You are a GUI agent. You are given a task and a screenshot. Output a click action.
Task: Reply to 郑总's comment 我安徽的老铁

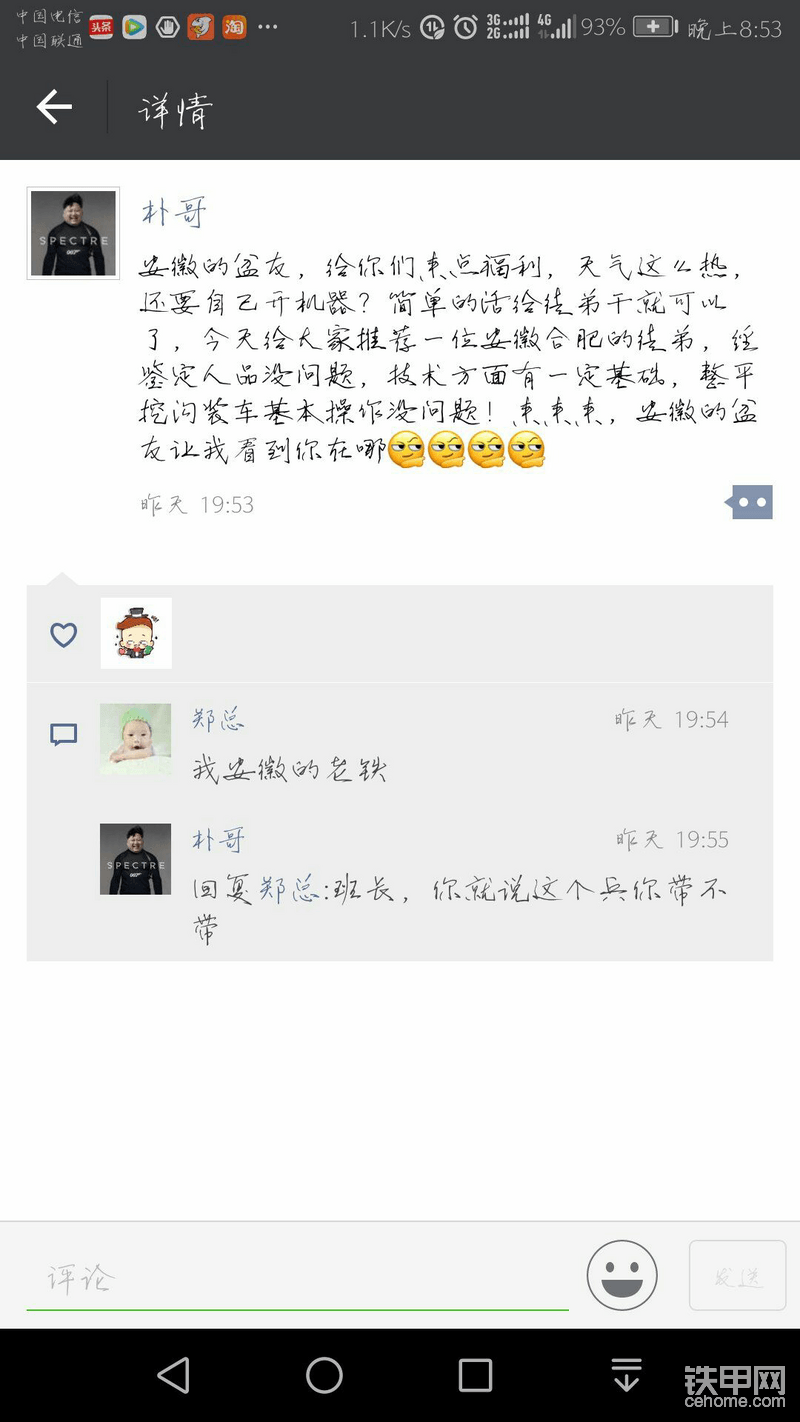pyautogui.click(x=290, y=769)
